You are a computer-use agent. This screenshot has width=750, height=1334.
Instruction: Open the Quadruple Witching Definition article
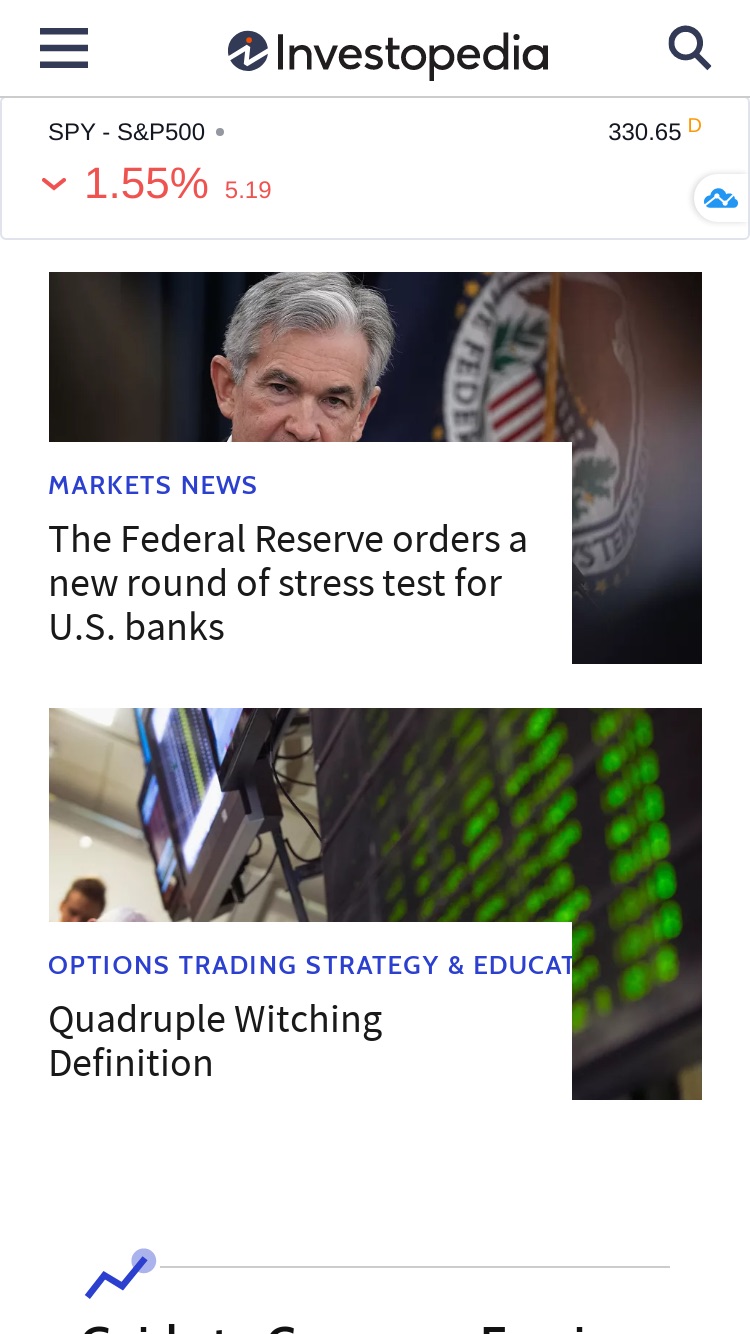pyautogui.click(x=216, y=1041)
